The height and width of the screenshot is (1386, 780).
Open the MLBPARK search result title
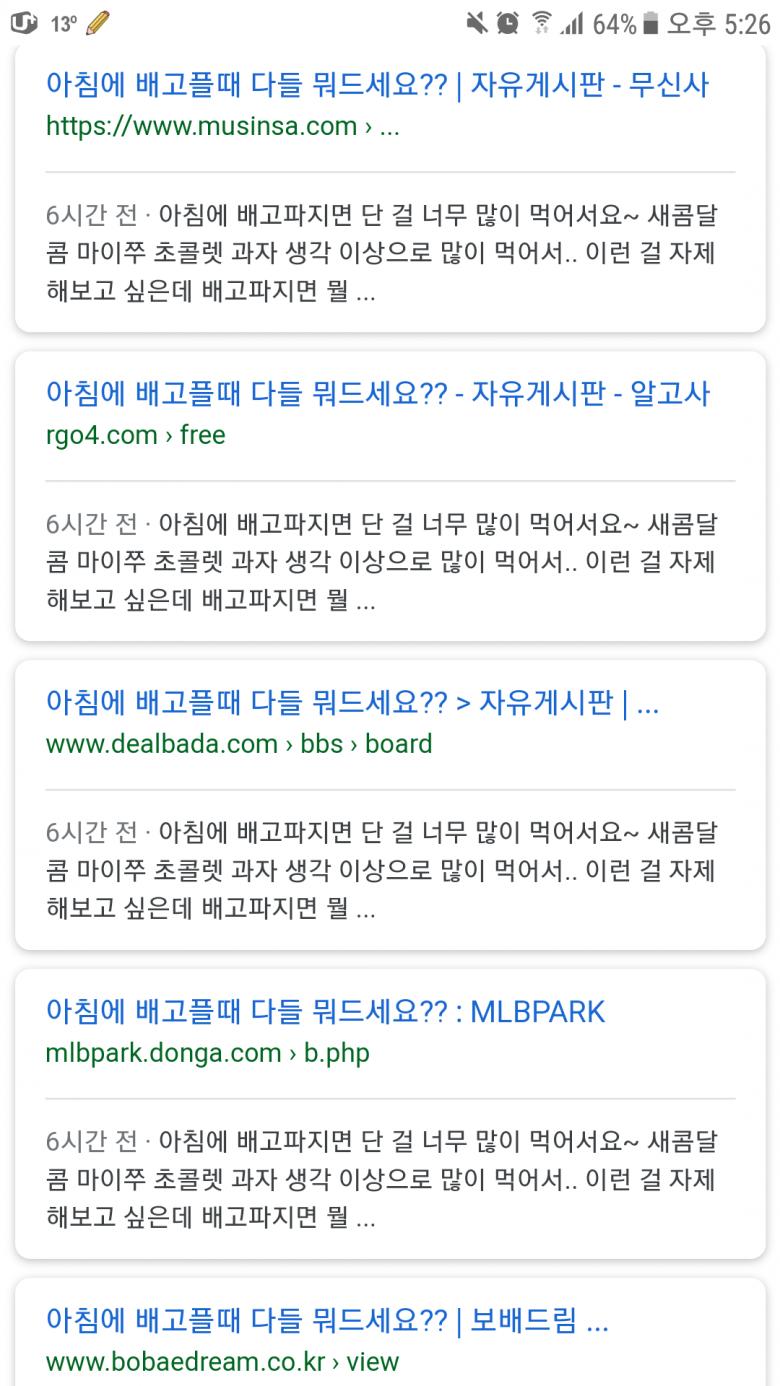point(325,1012)
